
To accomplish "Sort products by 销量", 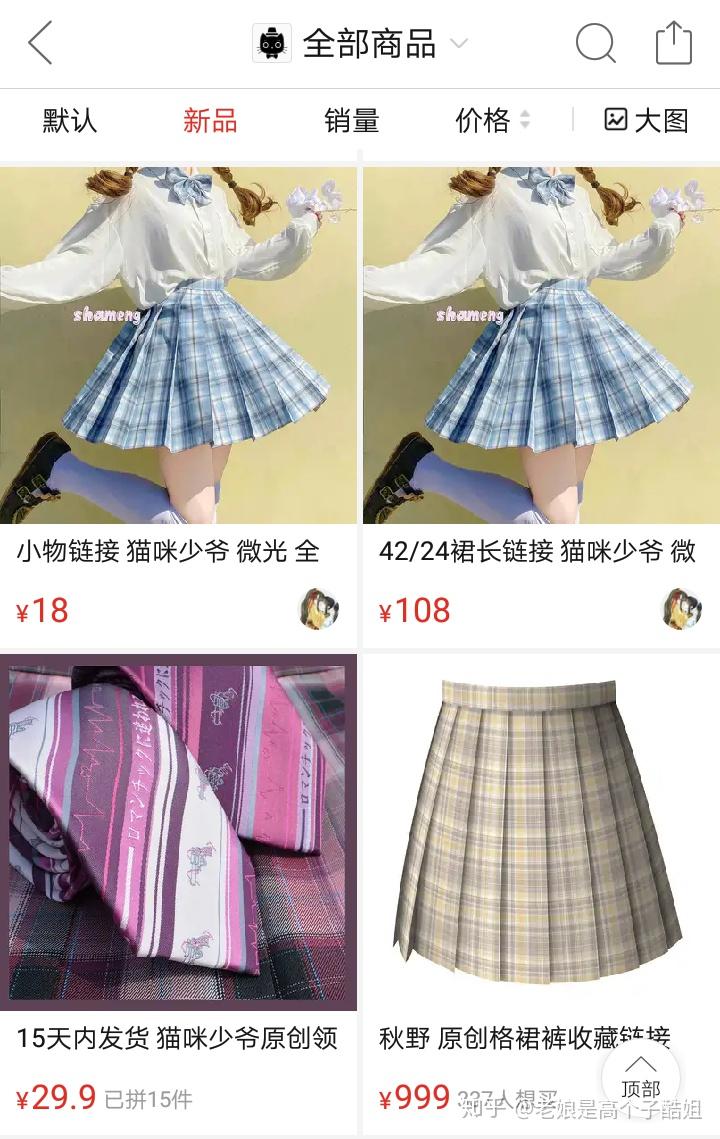I will coord(352,121).
